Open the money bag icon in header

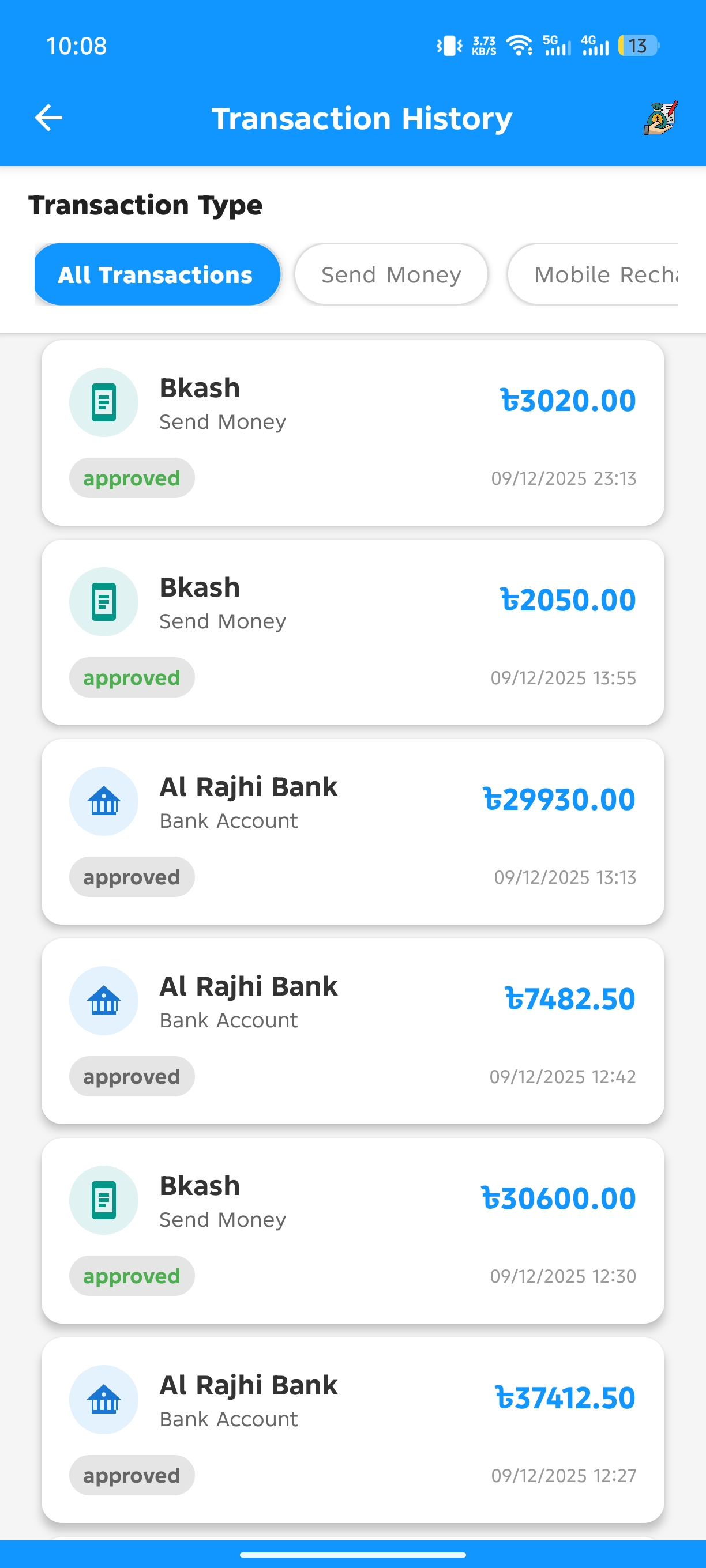coord(660,118)
